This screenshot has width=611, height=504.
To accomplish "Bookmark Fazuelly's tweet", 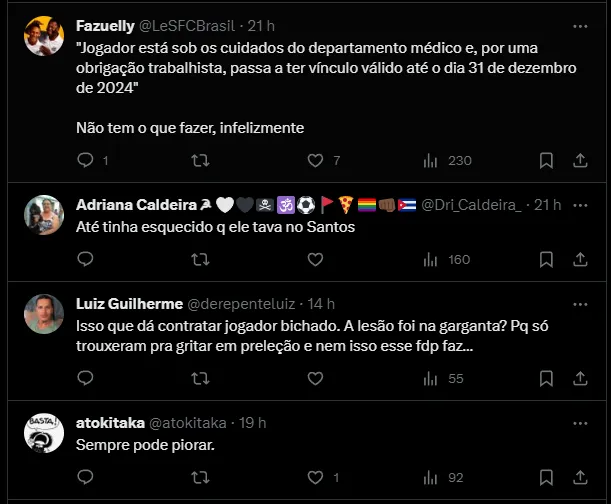I will (546, 160).
